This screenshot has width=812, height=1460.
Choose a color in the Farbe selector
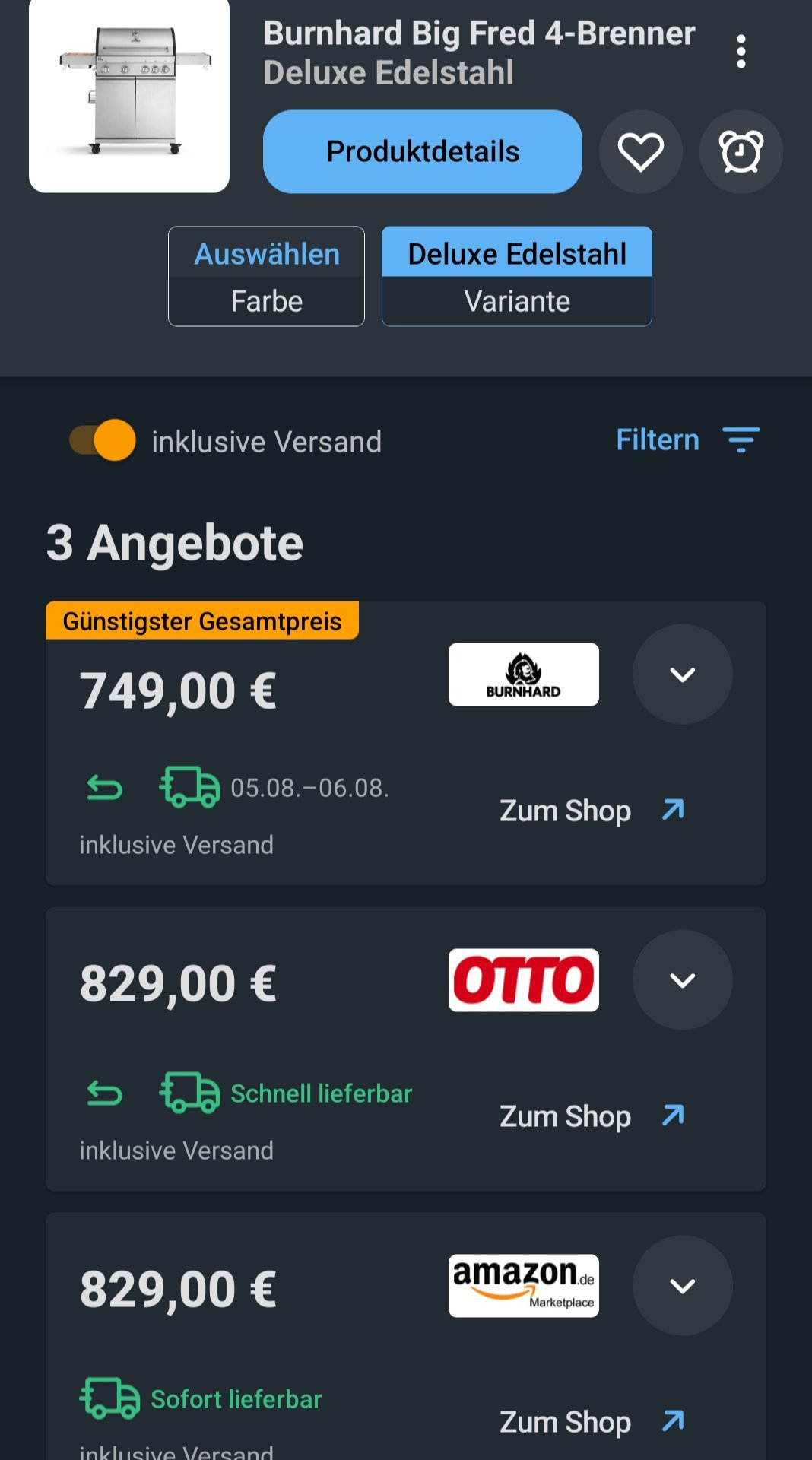[266, 277]
